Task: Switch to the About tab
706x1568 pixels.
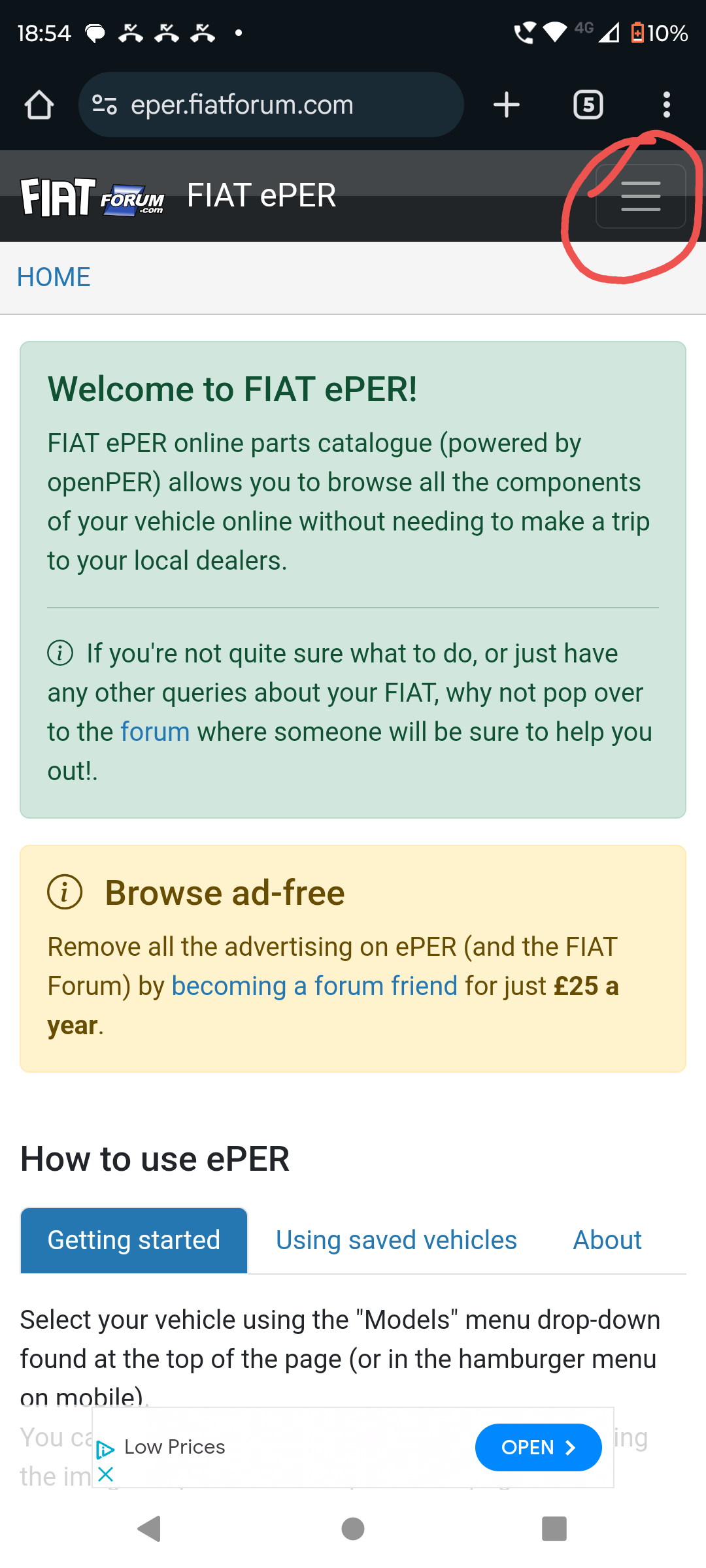Action: coord(607,1240)
